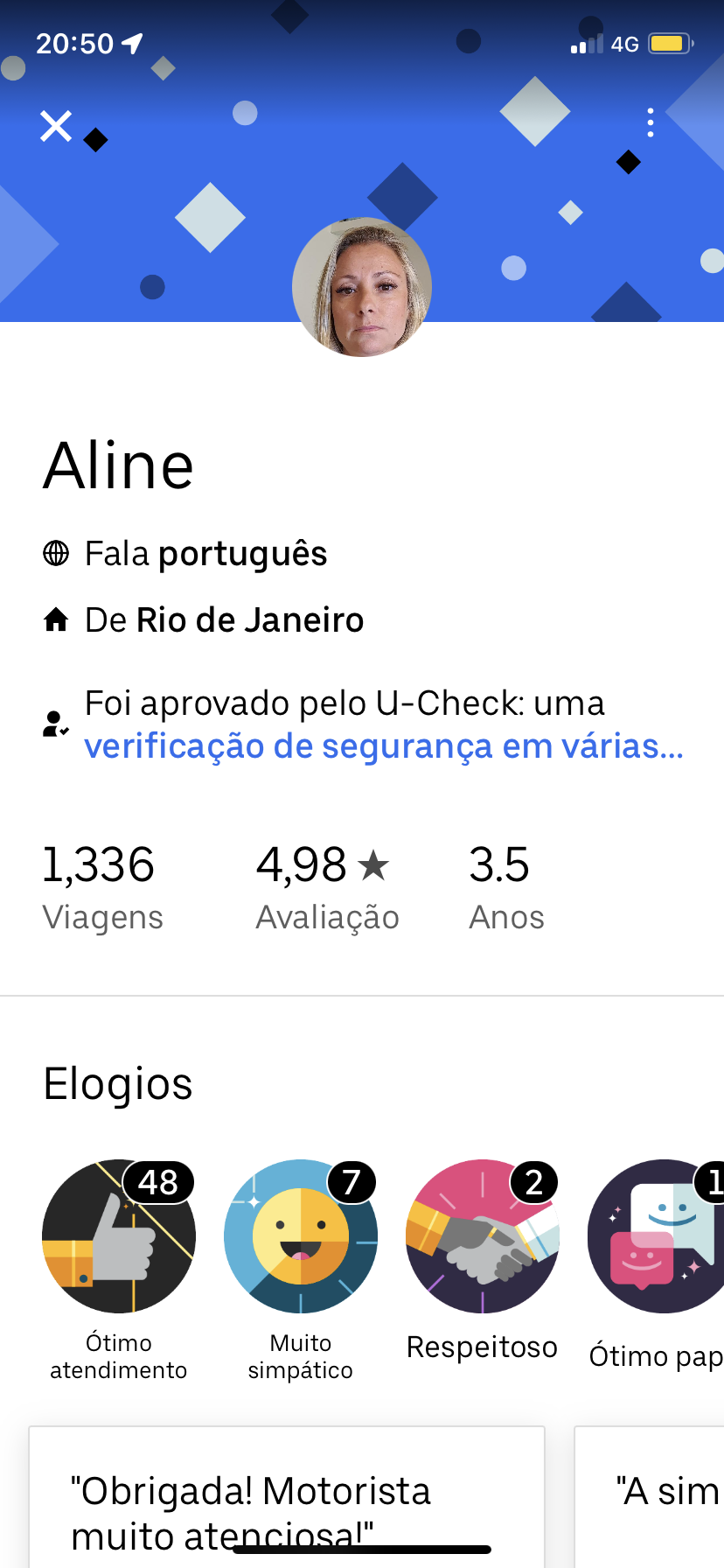Image resolution: width=724 pixels, height=1568 pixels.
Task: Close the driver profile screen
Action: (x=56, y=127)
